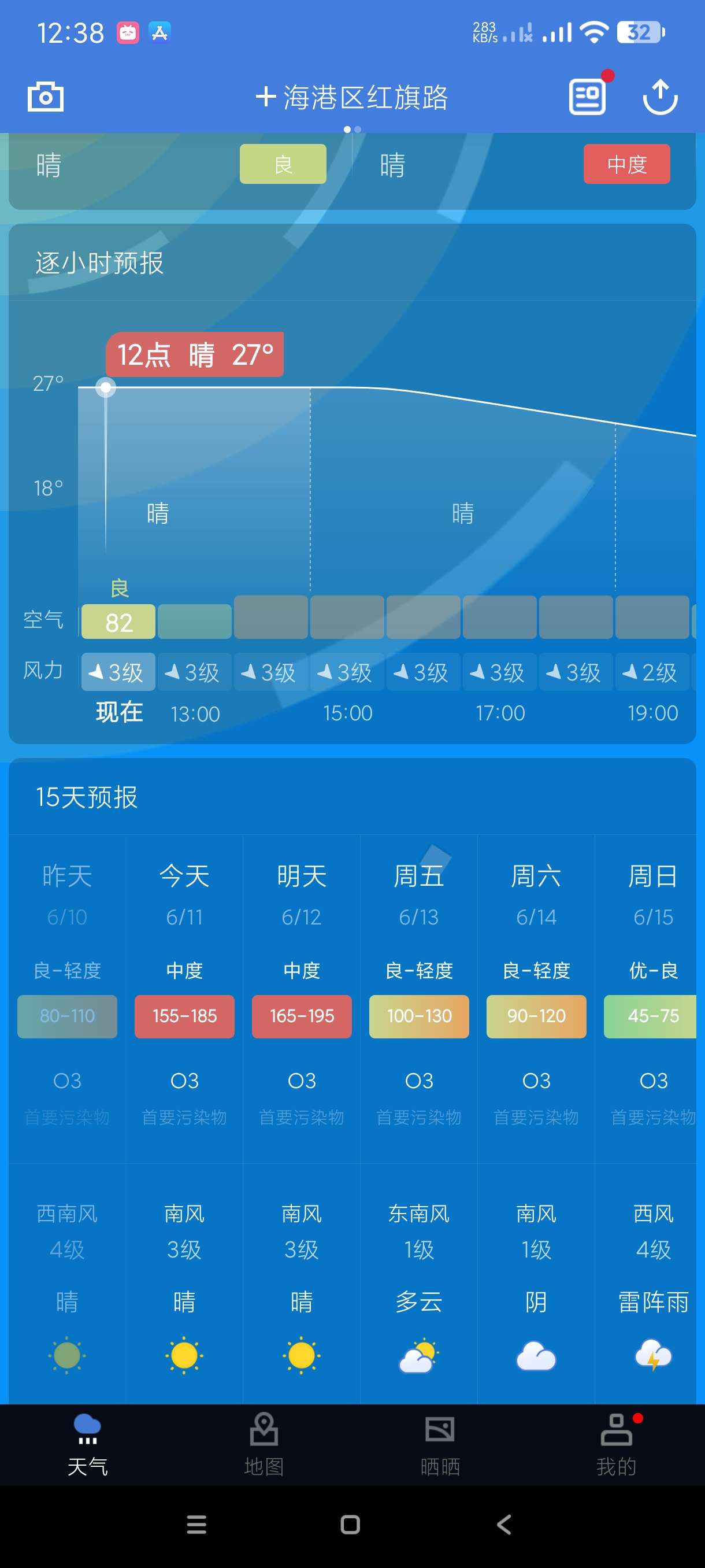705x1568 pixels.
Task: Open the news feed icon
Action: 587,96
